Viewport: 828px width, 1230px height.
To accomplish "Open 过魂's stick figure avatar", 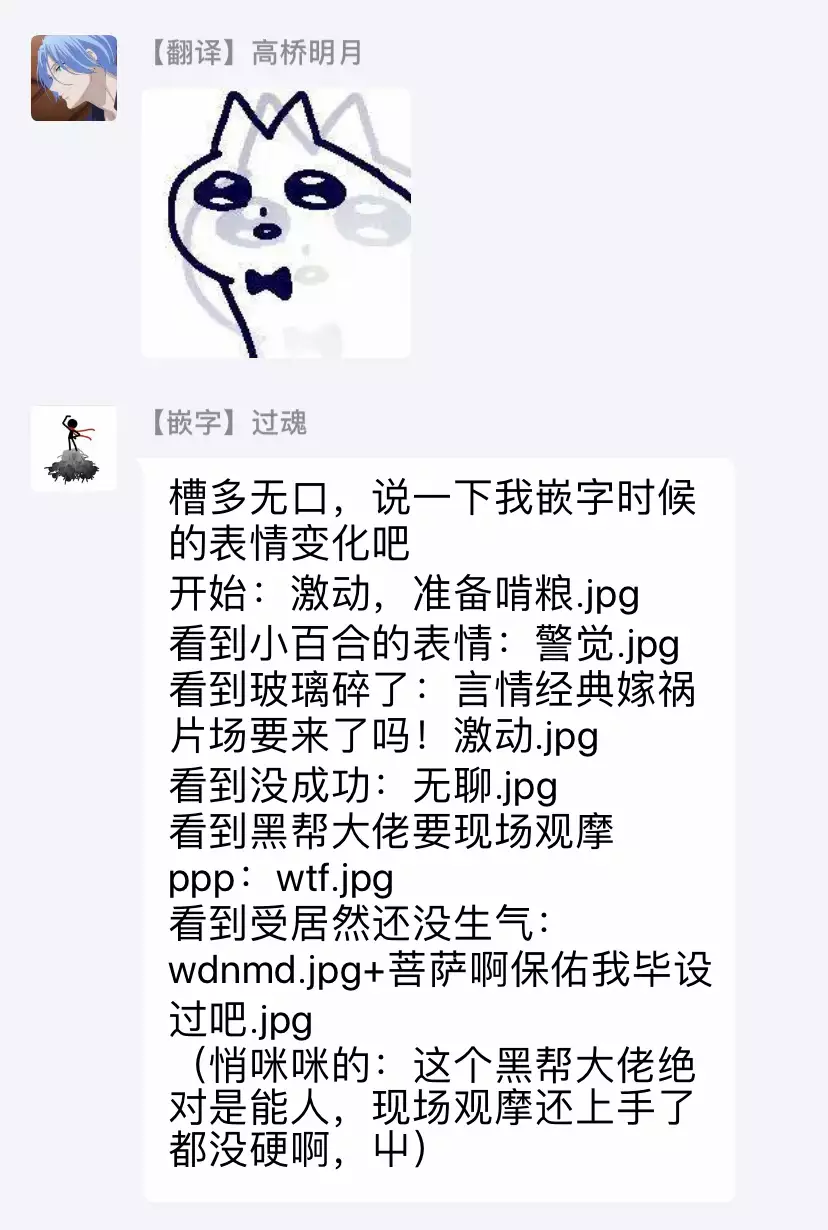I will tap(74, 448).
